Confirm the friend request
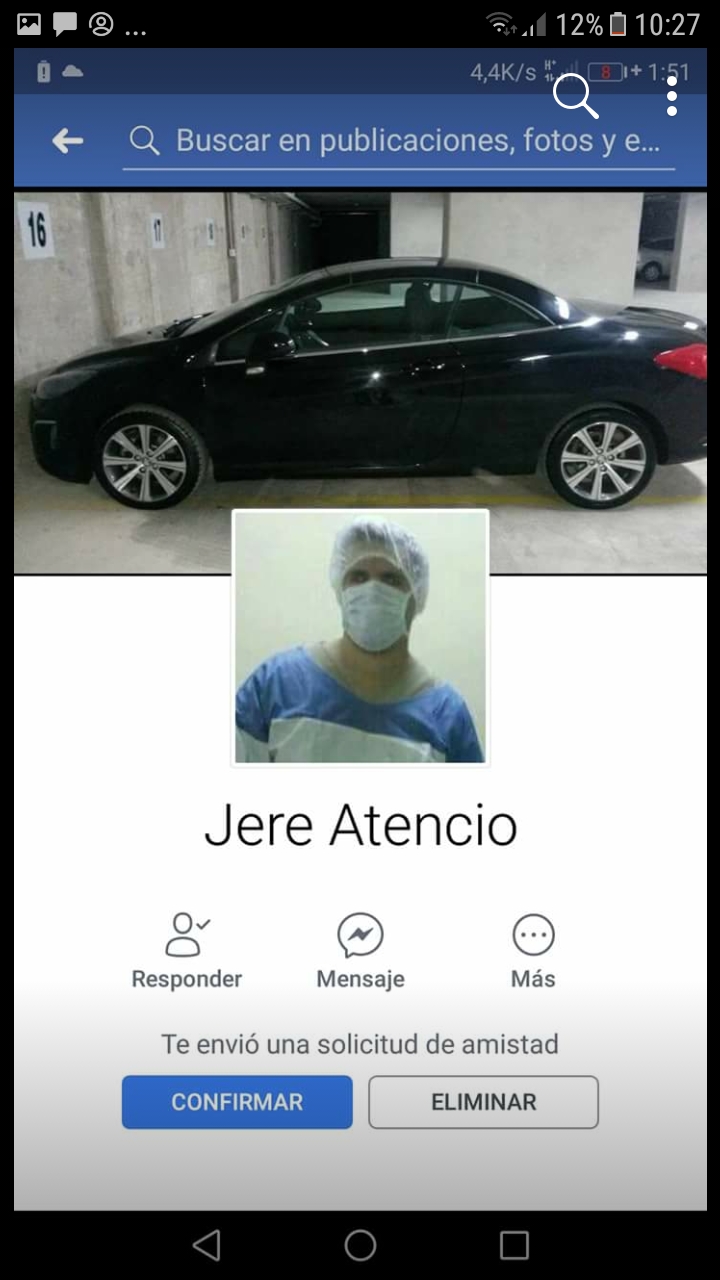The image size is (720, 1280). pos(237,1102)
